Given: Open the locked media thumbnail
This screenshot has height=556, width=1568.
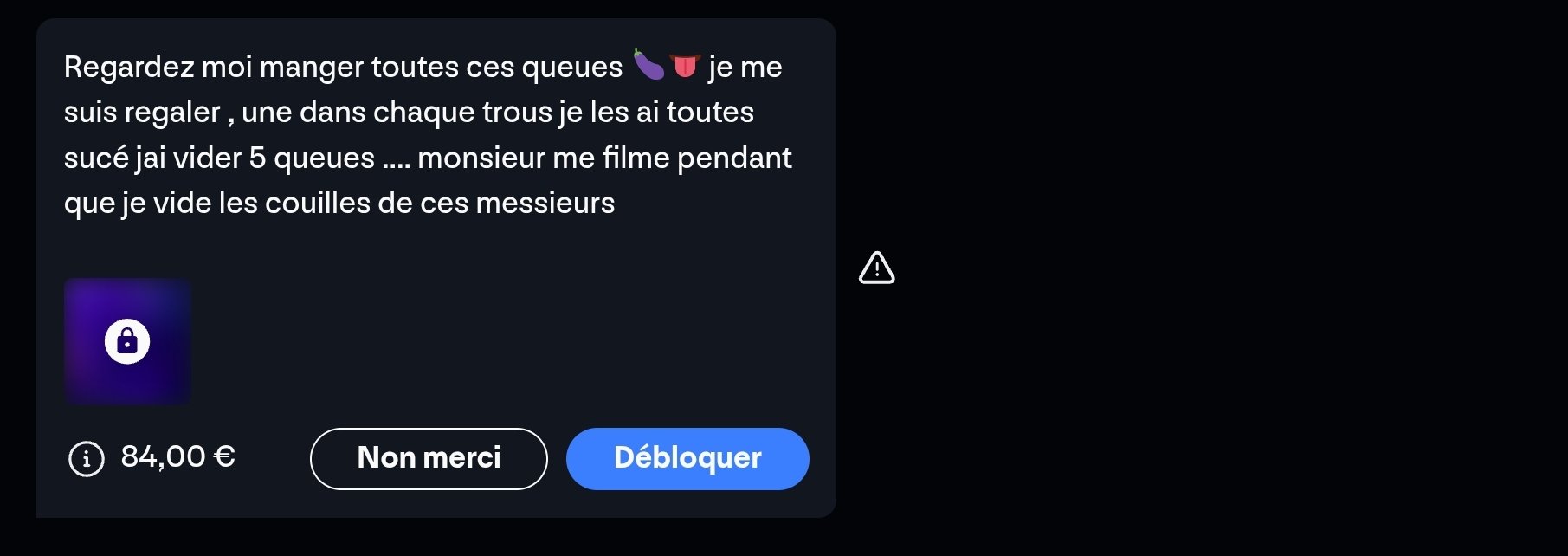Looking at the screenshot, I should pyautogui.click(x=127, y=341).
